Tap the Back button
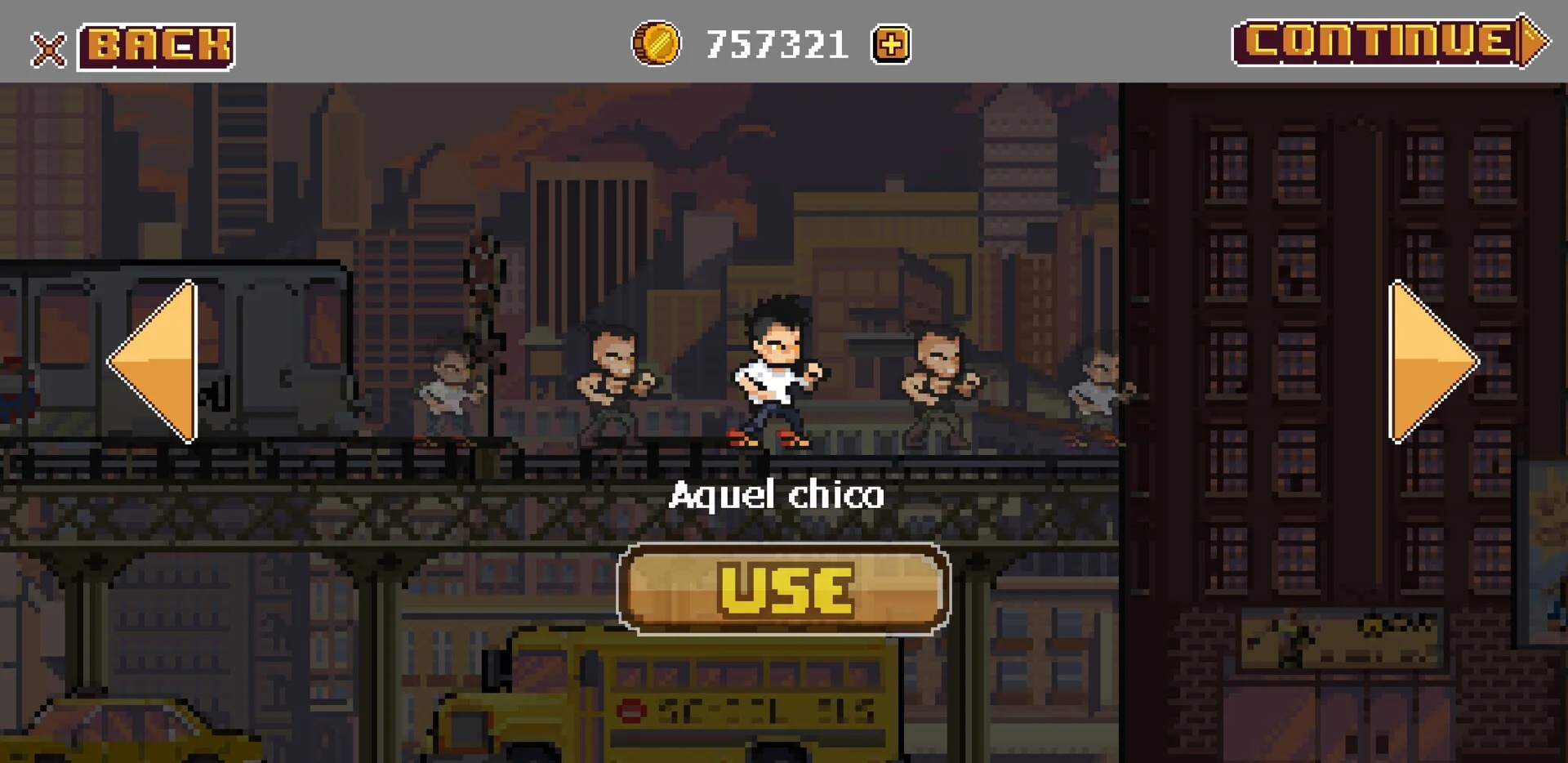Image resolution: width=1568 pixels, height=763 pixels. click(155, 47)
